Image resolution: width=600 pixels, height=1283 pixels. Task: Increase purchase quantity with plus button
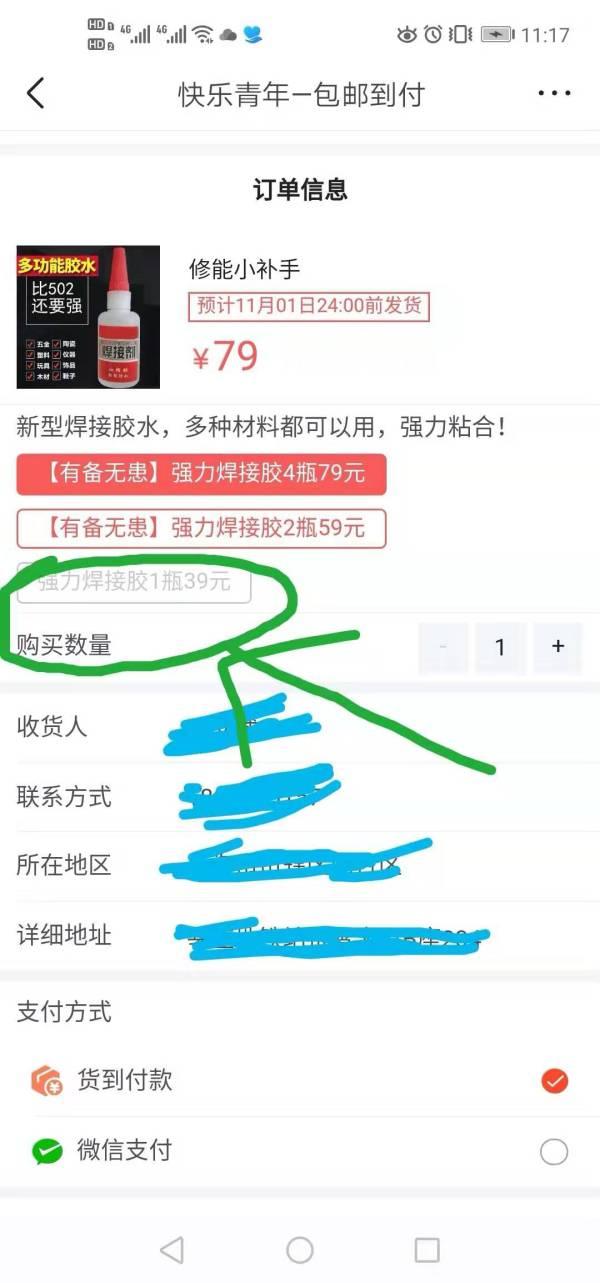pos(558,646)
